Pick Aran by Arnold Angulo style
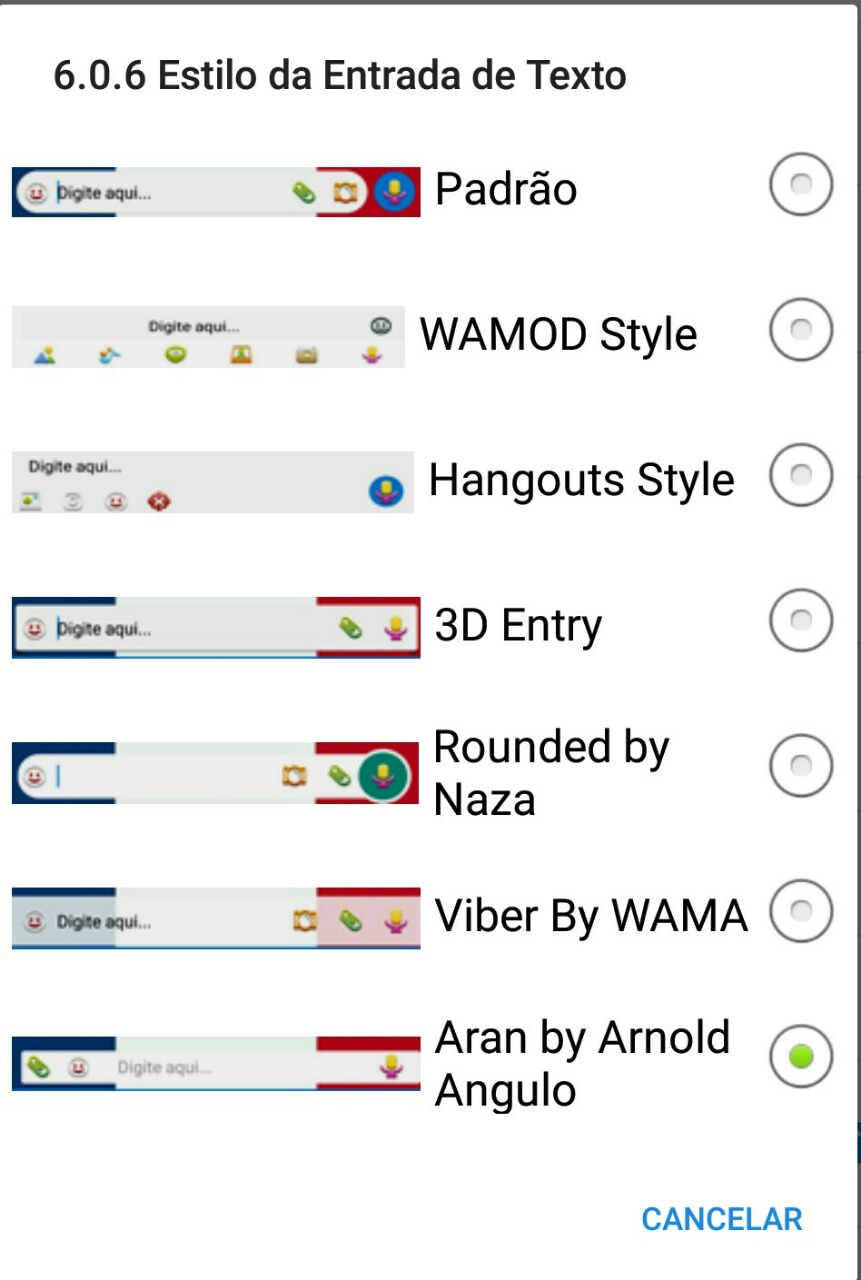This screenshot has width=861, height=1280. coord(800,1057)
